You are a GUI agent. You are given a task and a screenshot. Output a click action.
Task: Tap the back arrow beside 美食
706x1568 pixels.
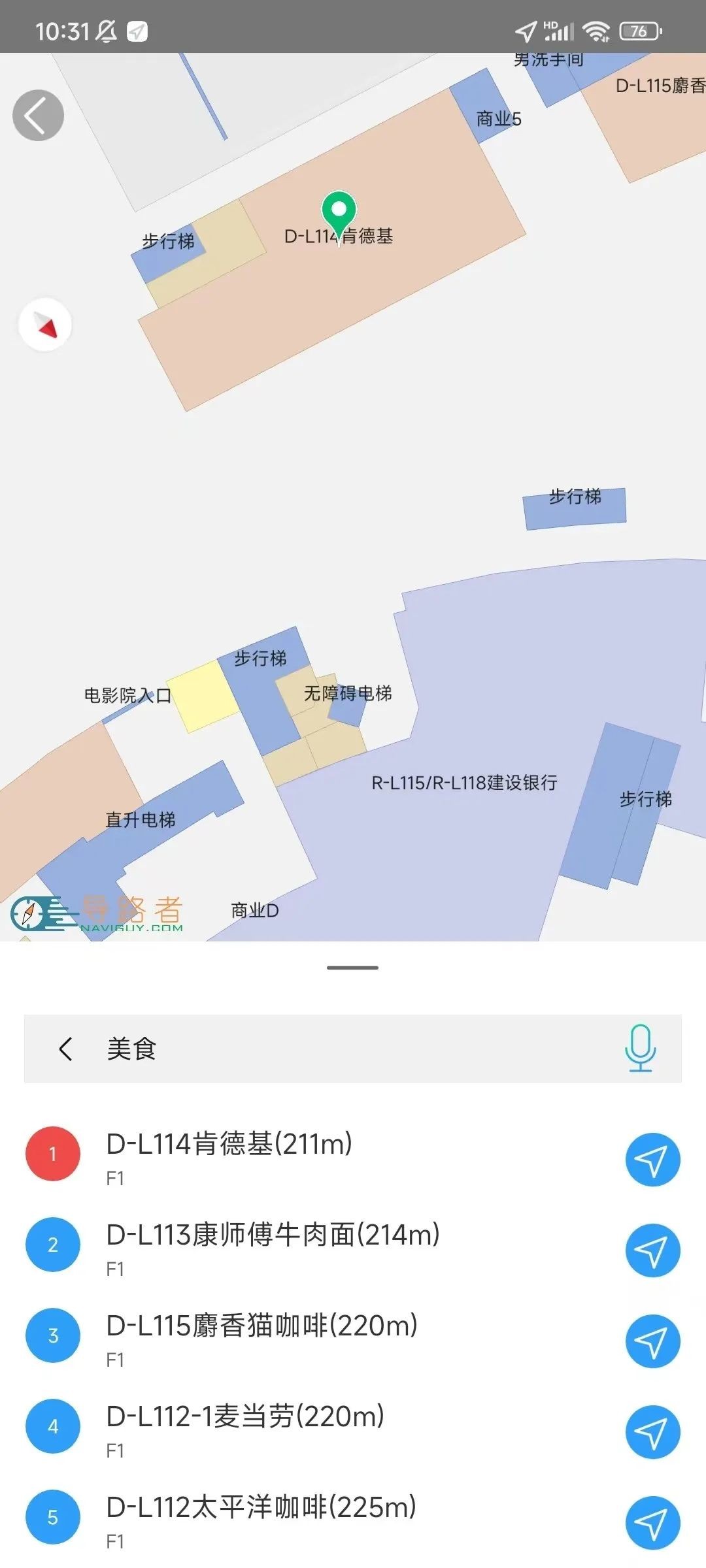pos(65,1049)
